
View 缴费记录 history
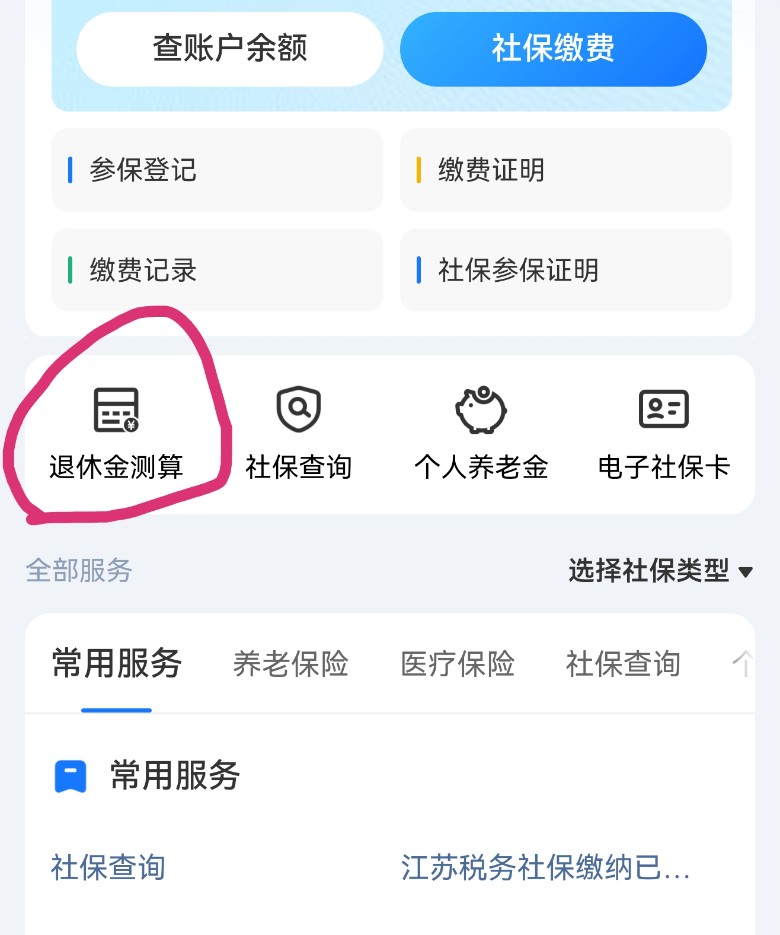click(217, 270)
